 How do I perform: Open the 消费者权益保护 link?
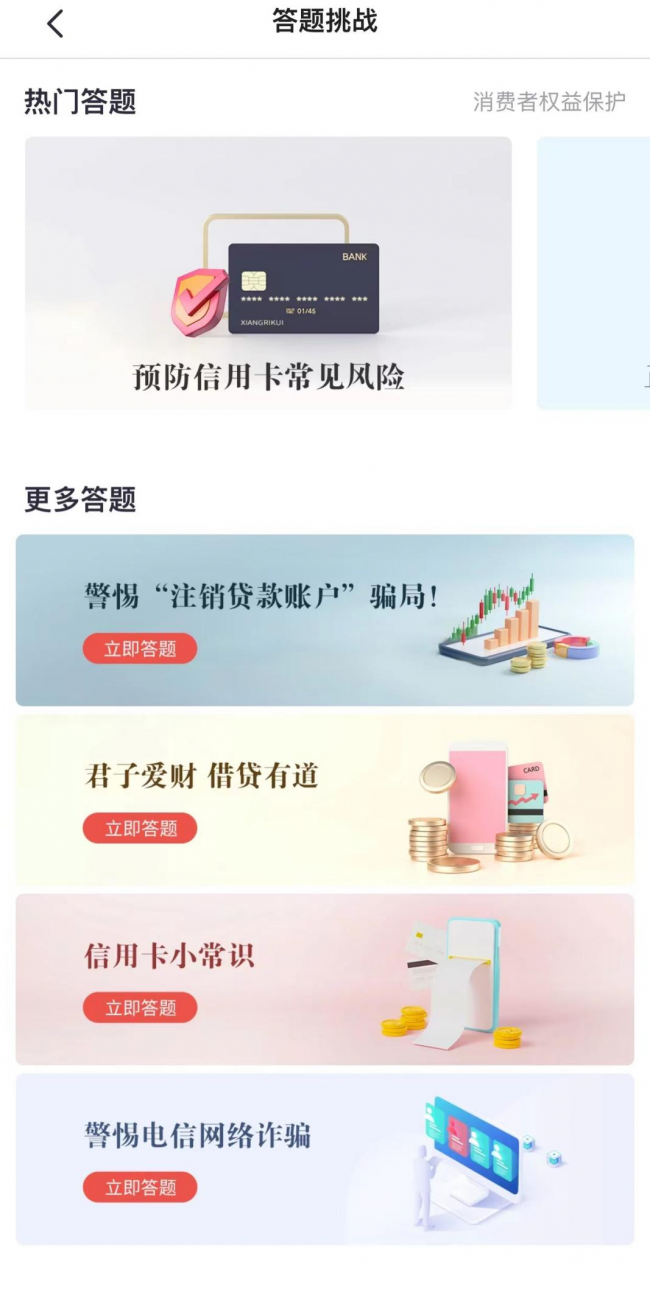549,102
